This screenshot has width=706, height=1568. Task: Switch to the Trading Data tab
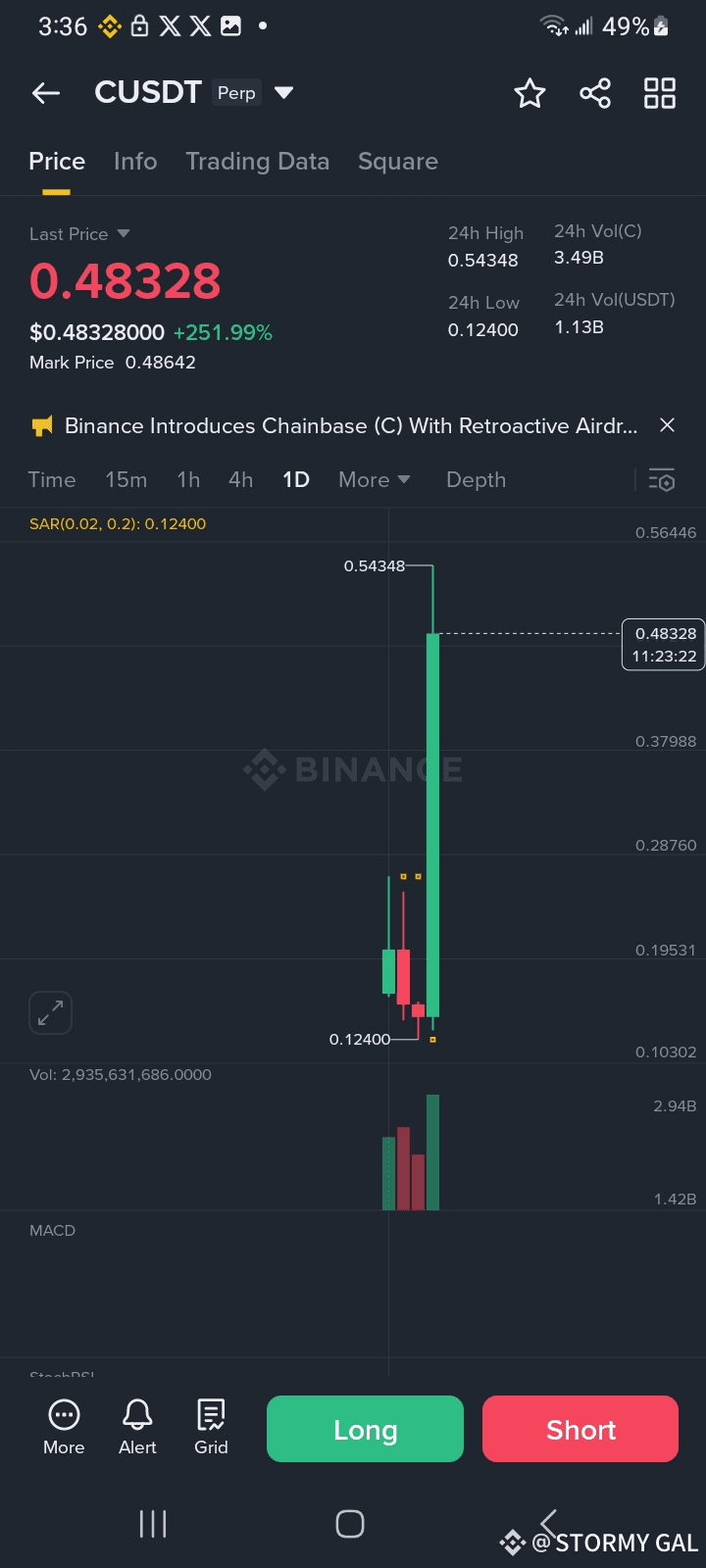click(258, 161)
